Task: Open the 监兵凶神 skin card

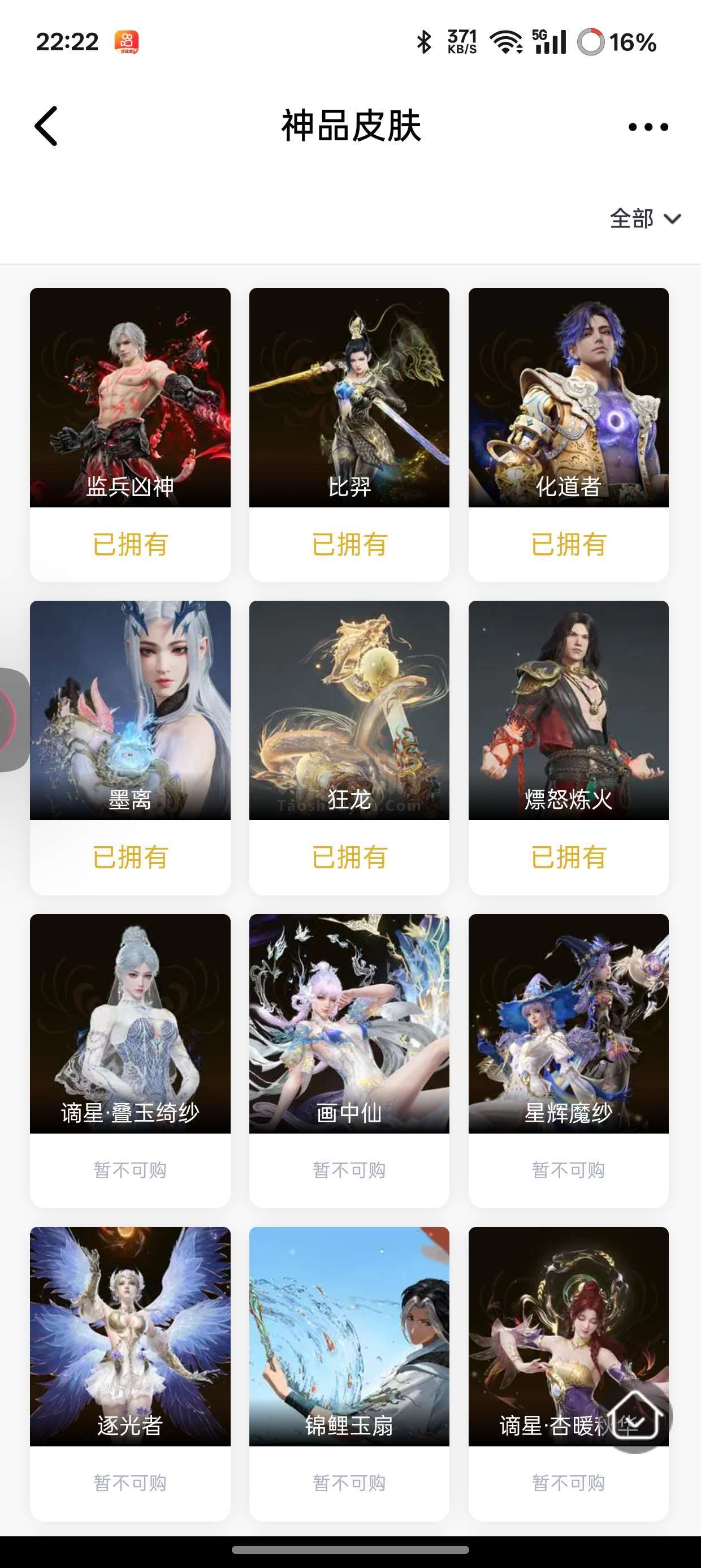Action: click(130, 434)
